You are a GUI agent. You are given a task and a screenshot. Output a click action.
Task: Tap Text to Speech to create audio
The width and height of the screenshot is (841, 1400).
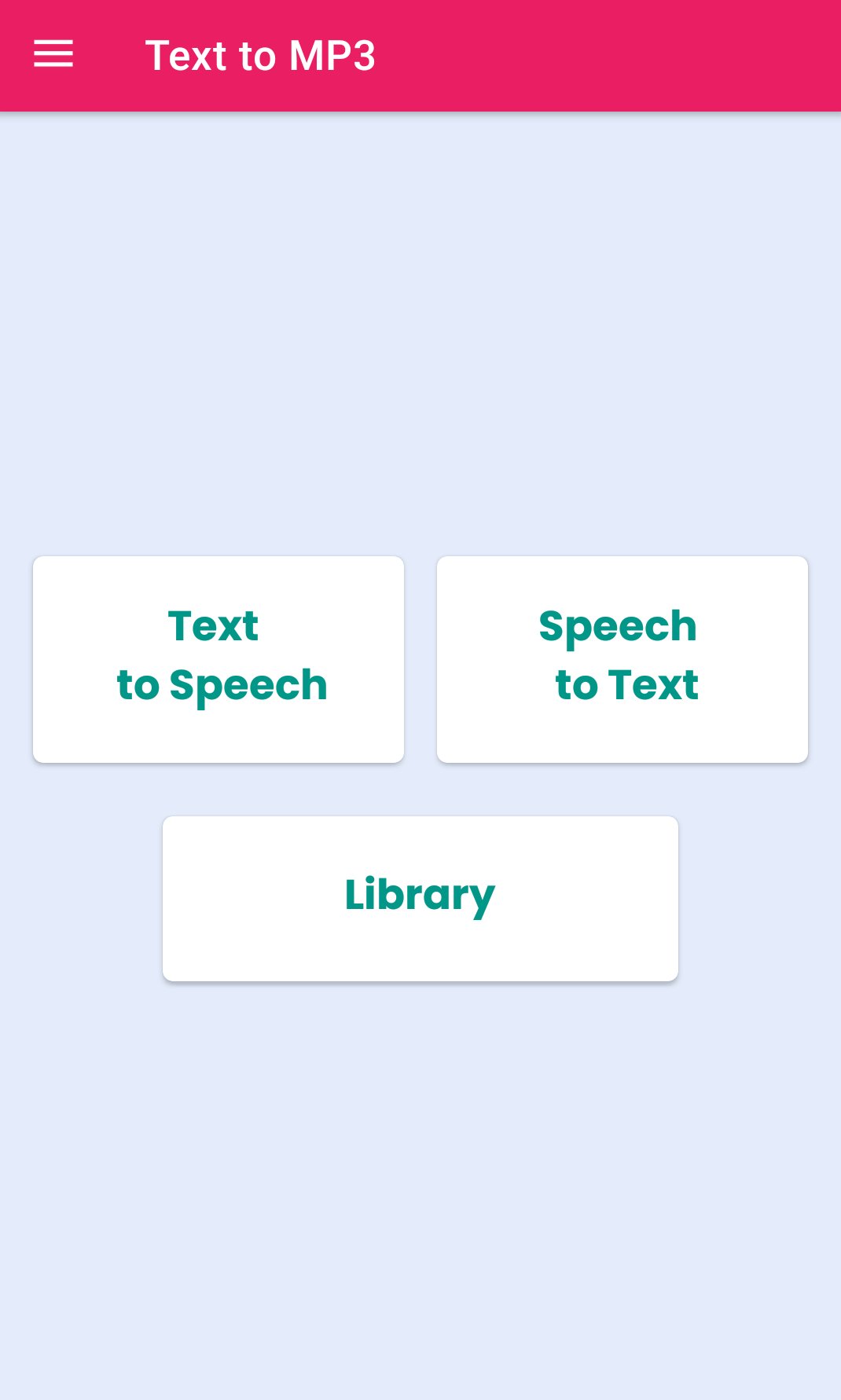pos(219,658)
